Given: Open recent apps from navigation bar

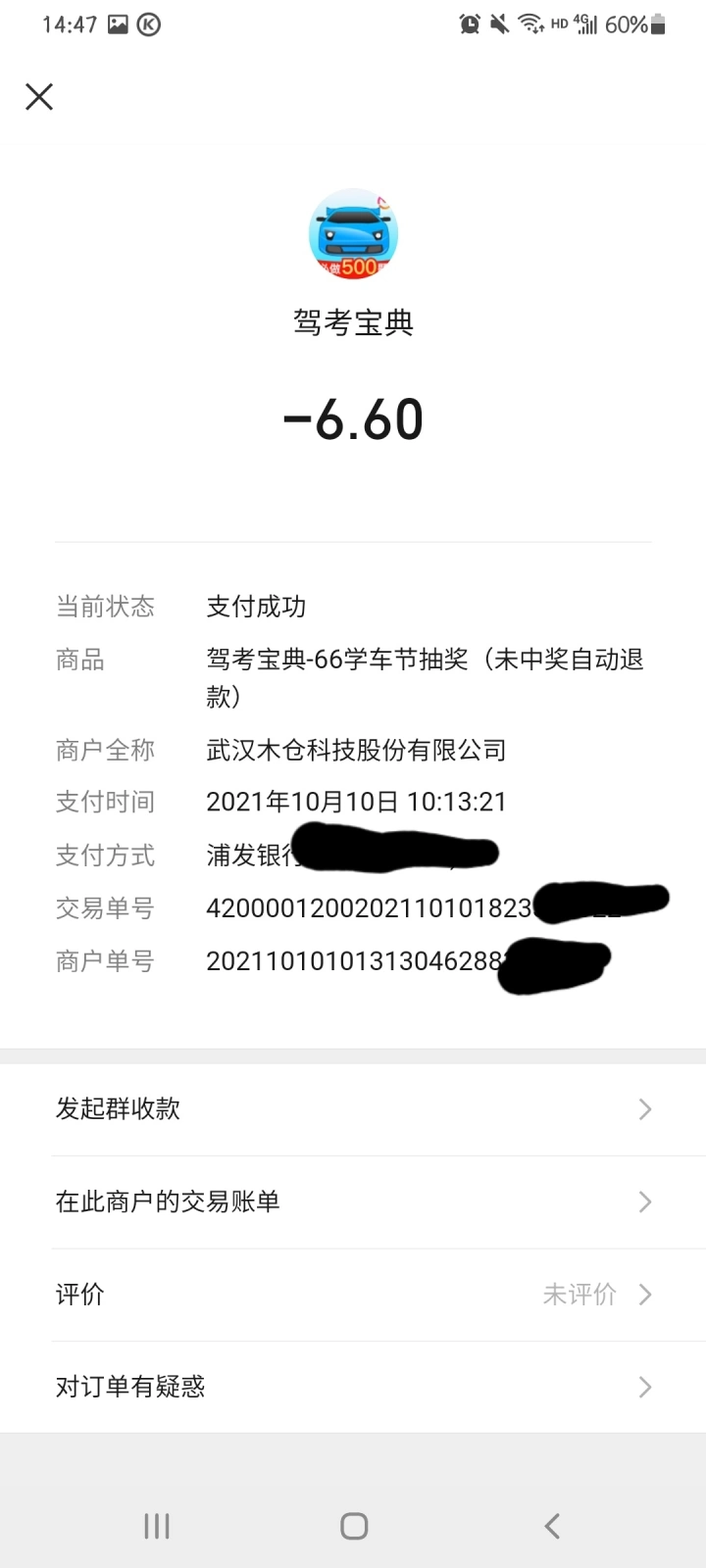Looking at the screenshot, I should coord(157,1526).
